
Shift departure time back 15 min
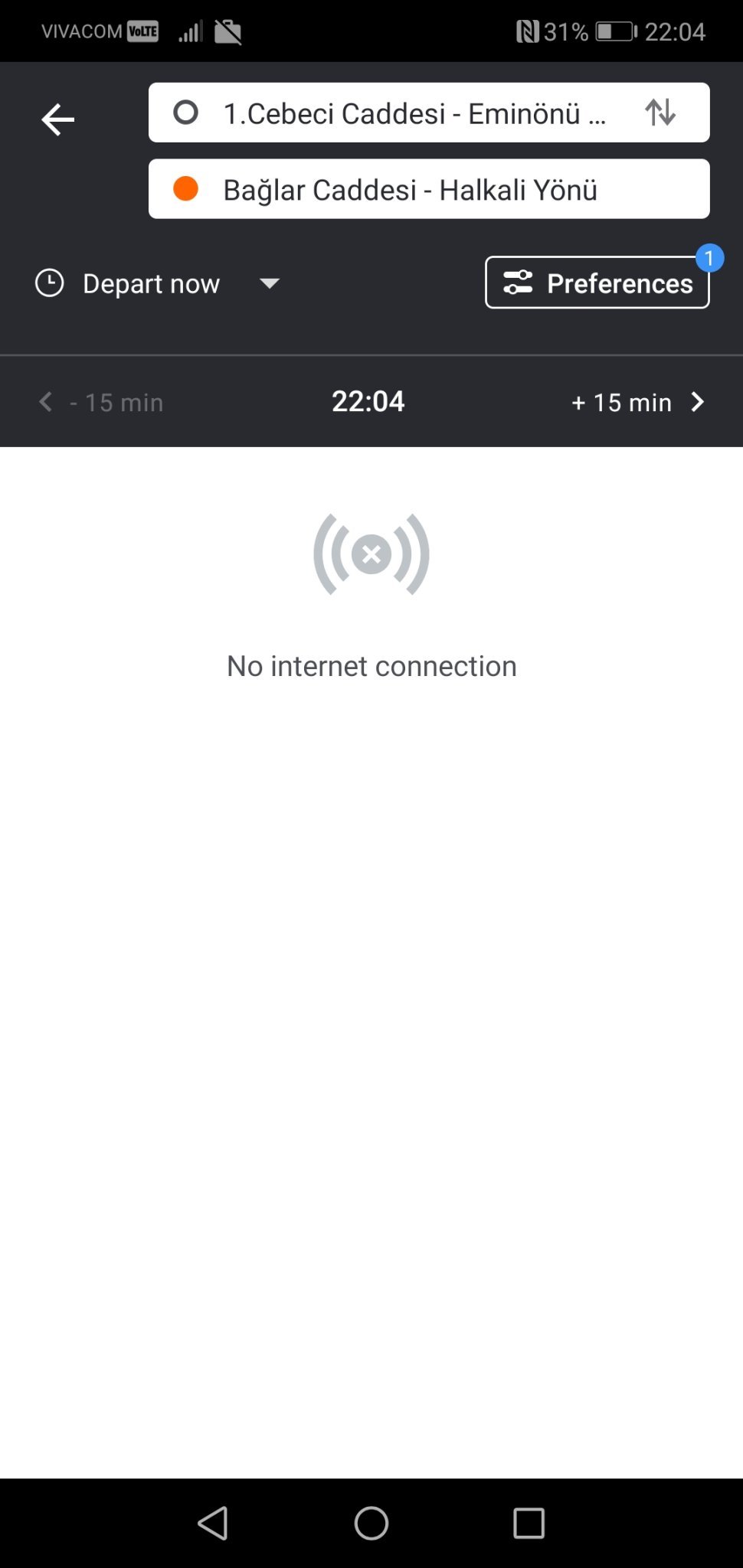click(100, 402)
